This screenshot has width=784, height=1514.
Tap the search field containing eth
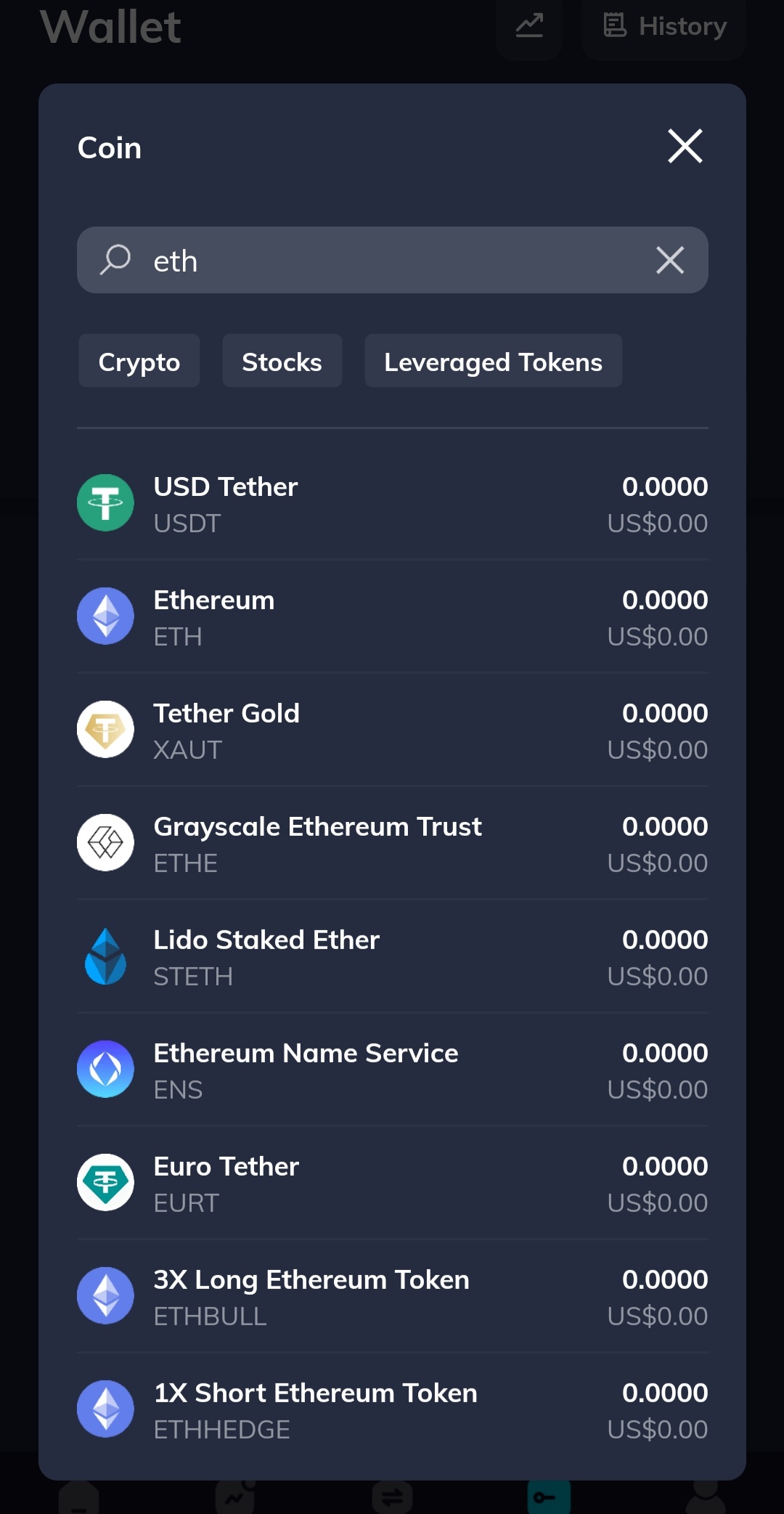click(392, 260)
